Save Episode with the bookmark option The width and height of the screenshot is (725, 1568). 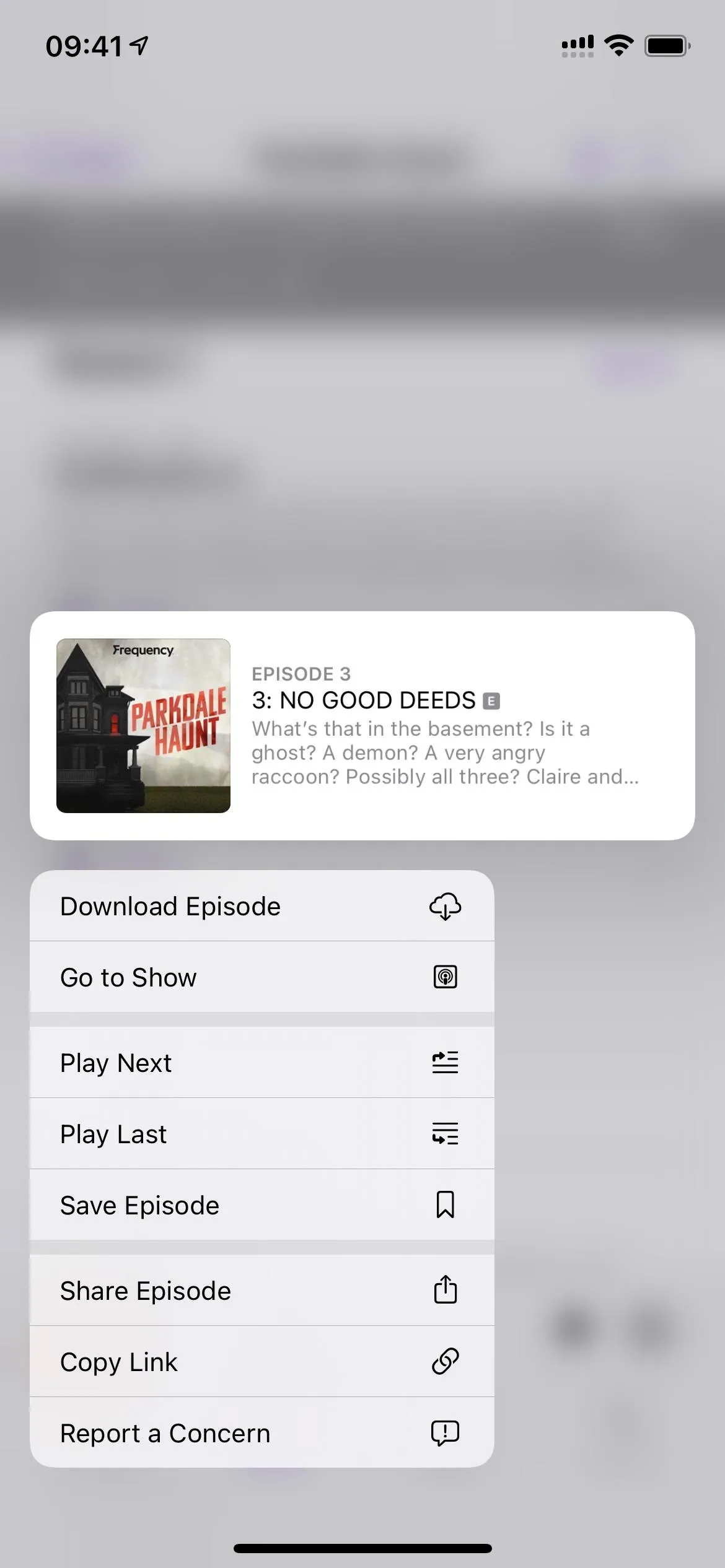pos(261,1205)
